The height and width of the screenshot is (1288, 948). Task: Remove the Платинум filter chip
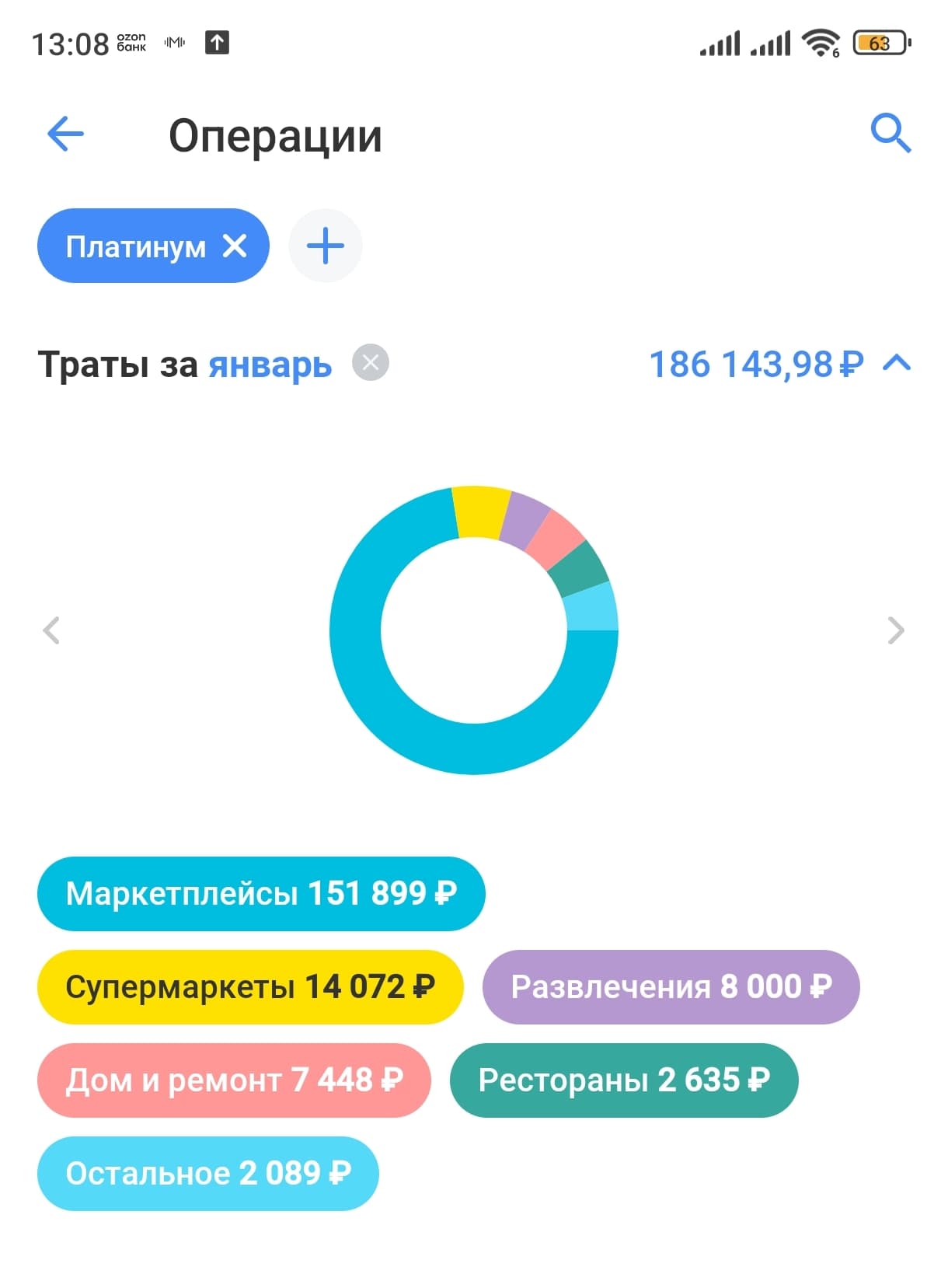click(235, 246)
